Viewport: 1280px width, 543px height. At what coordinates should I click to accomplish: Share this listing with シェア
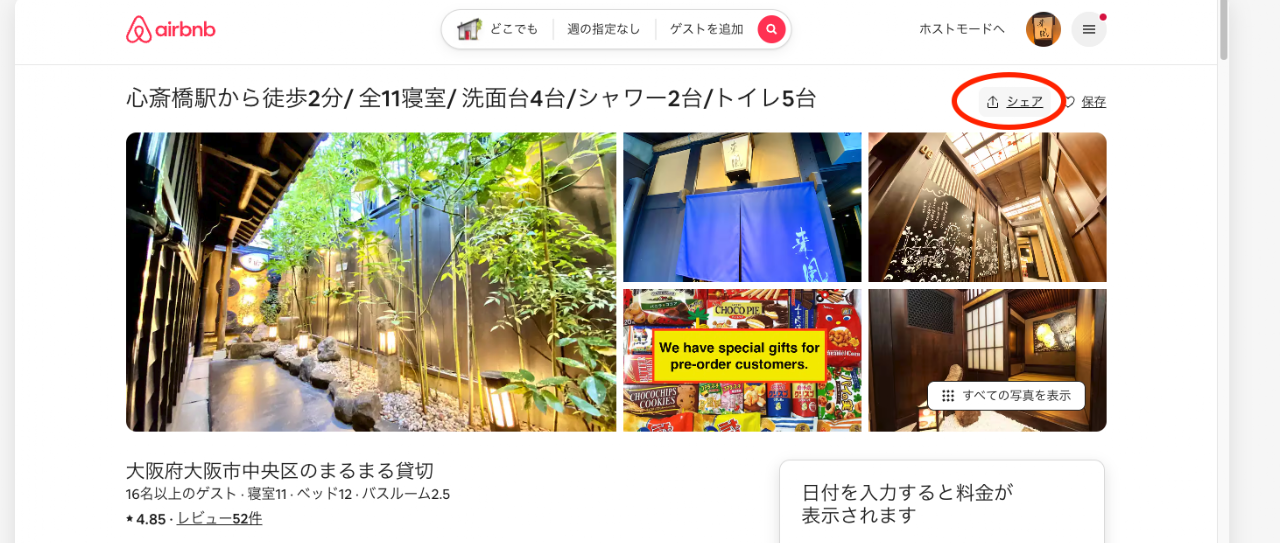1015,102
